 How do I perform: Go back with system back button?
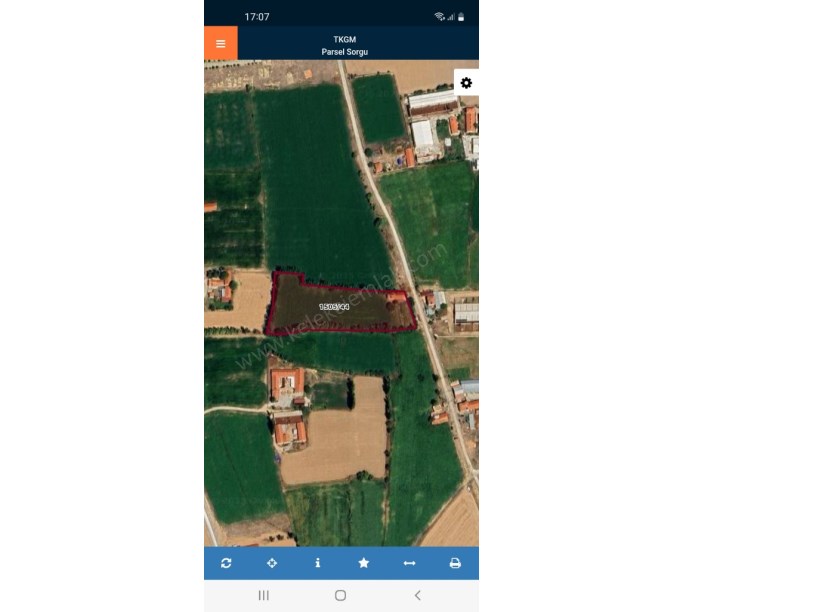tap(417, 595)
